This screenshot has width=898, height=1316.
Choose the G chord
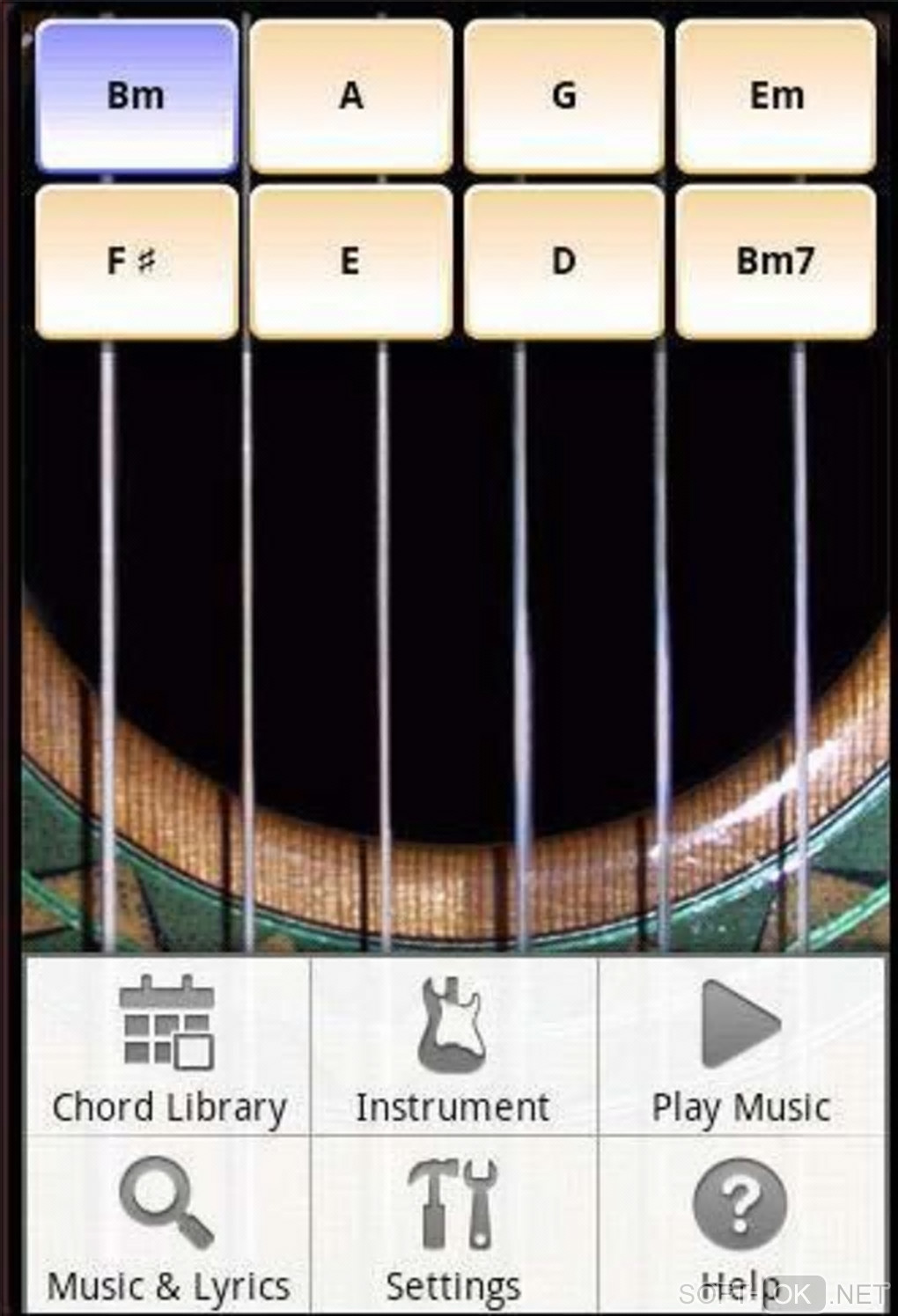[563, 96]
